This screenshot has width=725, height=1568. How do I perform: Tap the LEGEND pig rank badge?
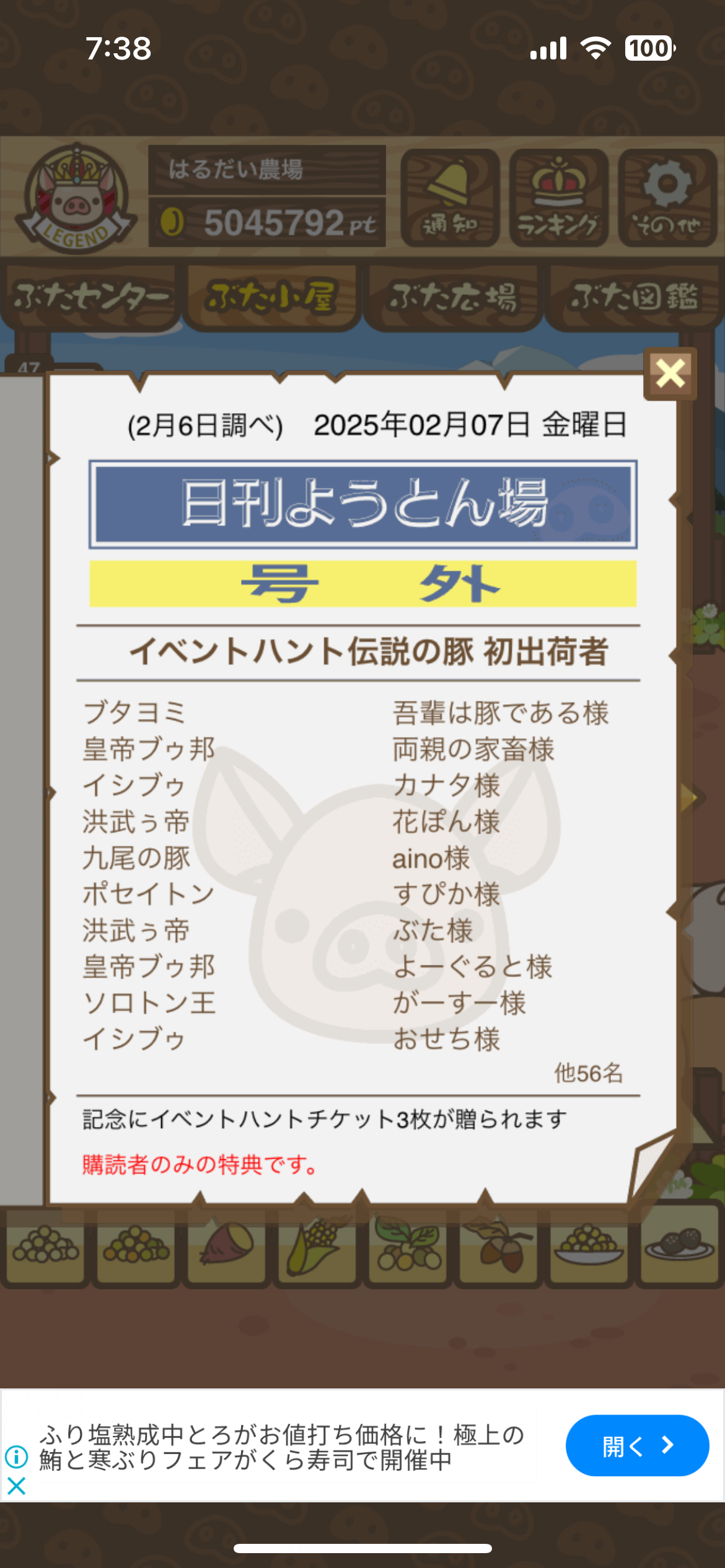tap(76, 198)
